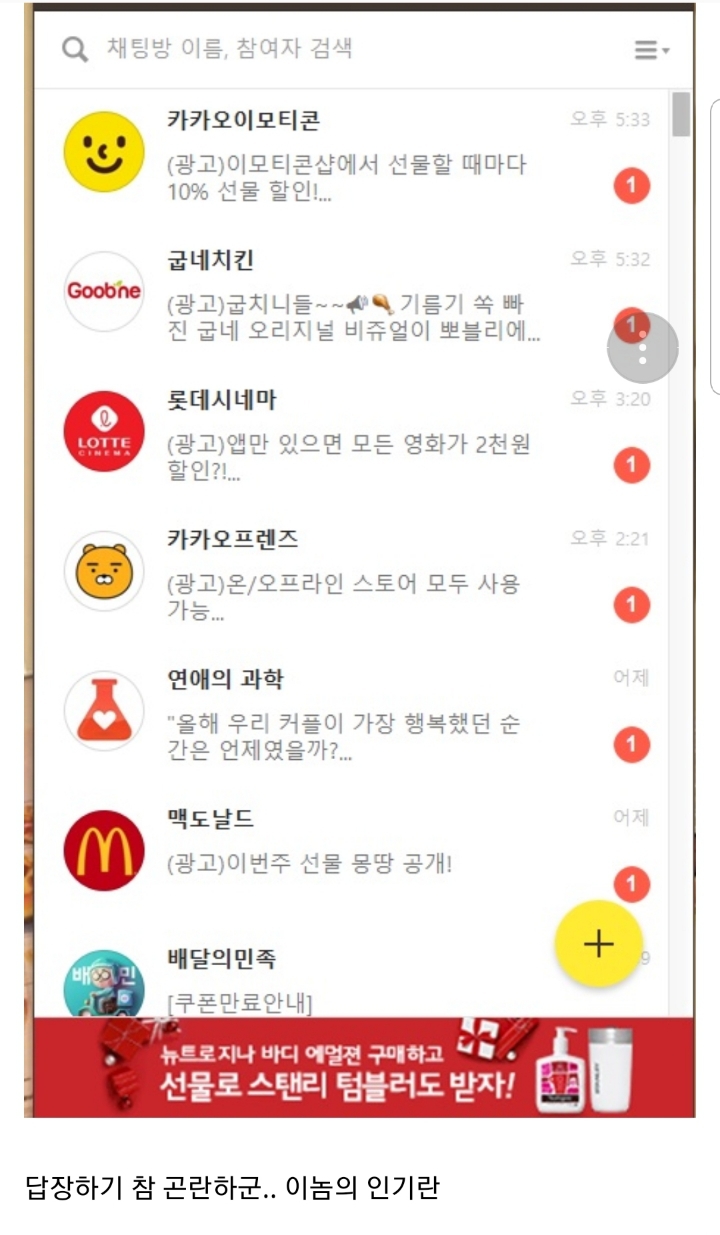Click the Lotte Cinema logo icon

pyautogui.click(x=104, y=432)
